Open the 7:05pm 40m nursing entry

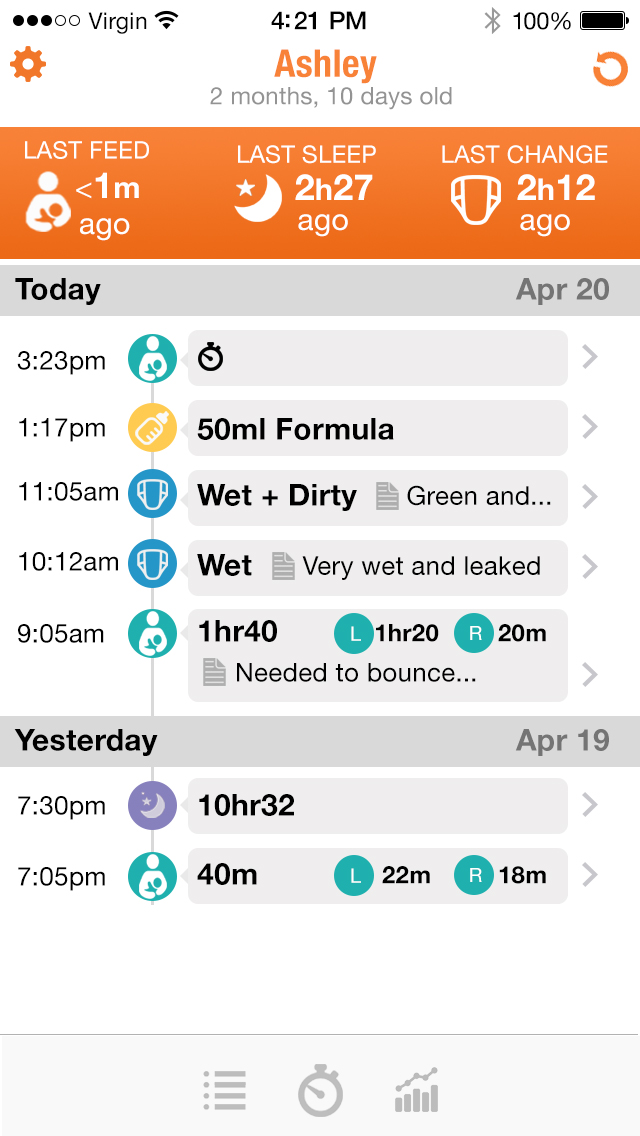coord(377,876)
